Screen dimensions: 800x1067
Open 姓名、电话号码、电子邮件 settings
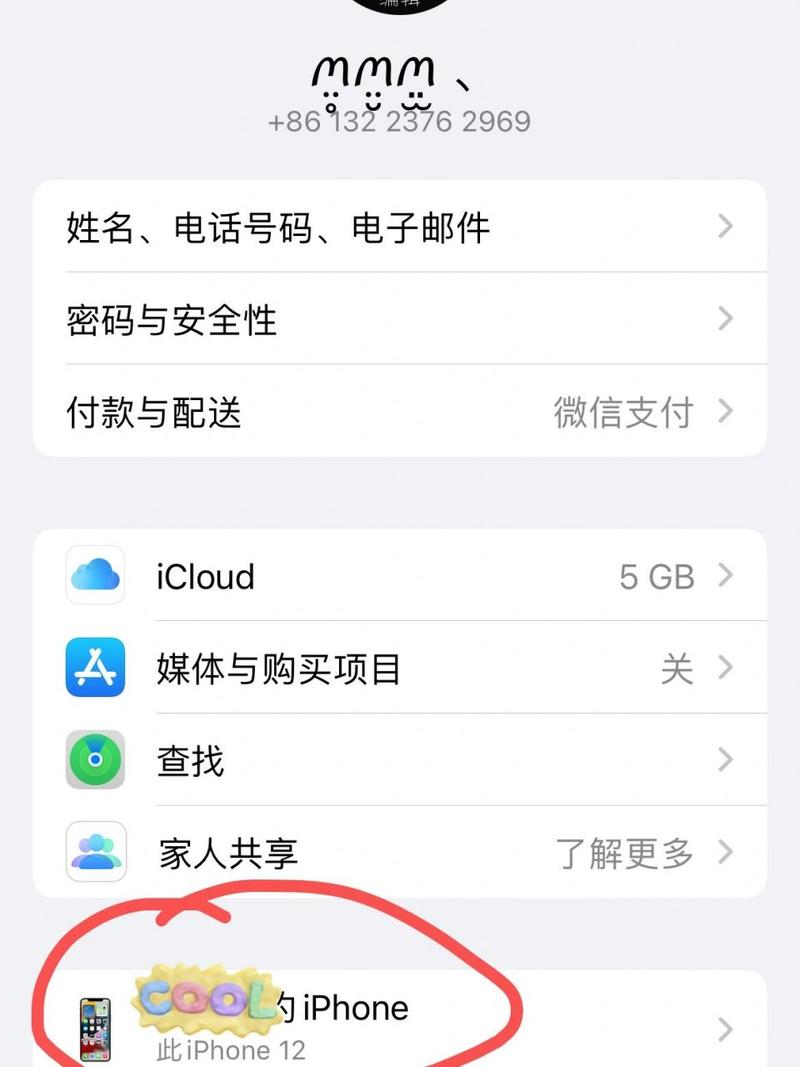pyautogui.click(x=400, y=228)
